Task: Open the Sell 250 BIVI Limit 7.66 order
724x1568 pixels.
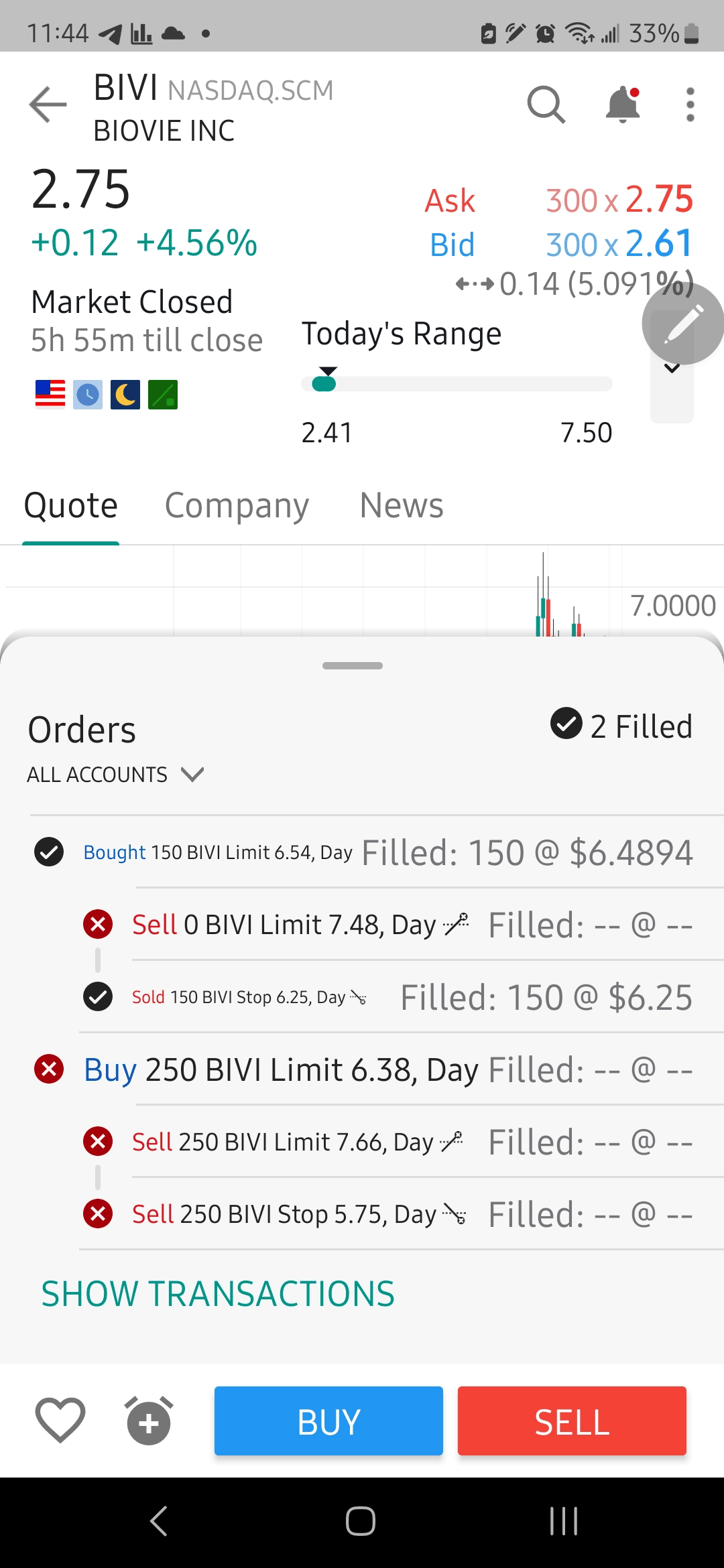Action: [x=283, y=1142]
